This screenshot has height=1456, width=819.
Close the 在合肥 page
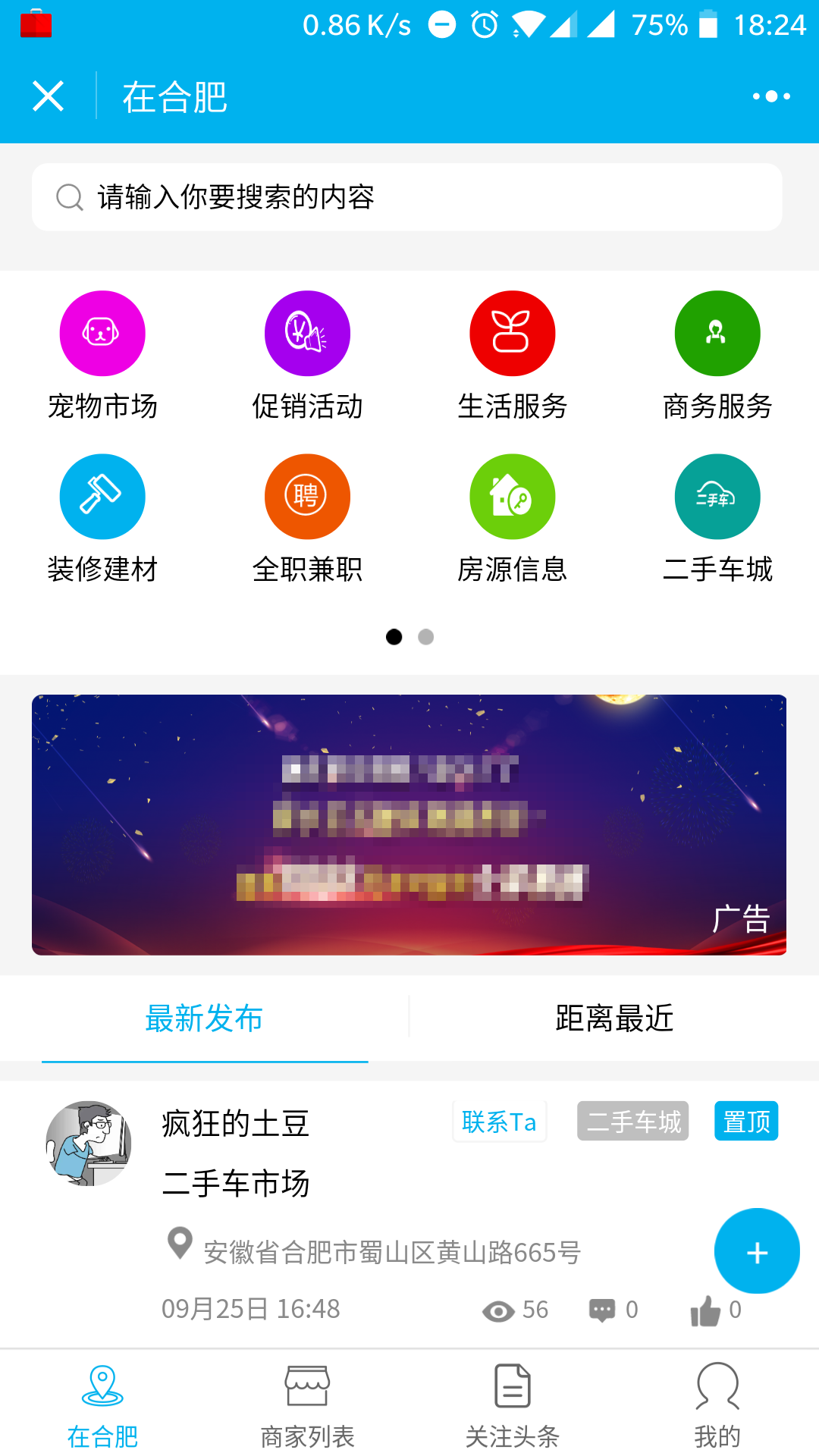(x=48, y=96)
